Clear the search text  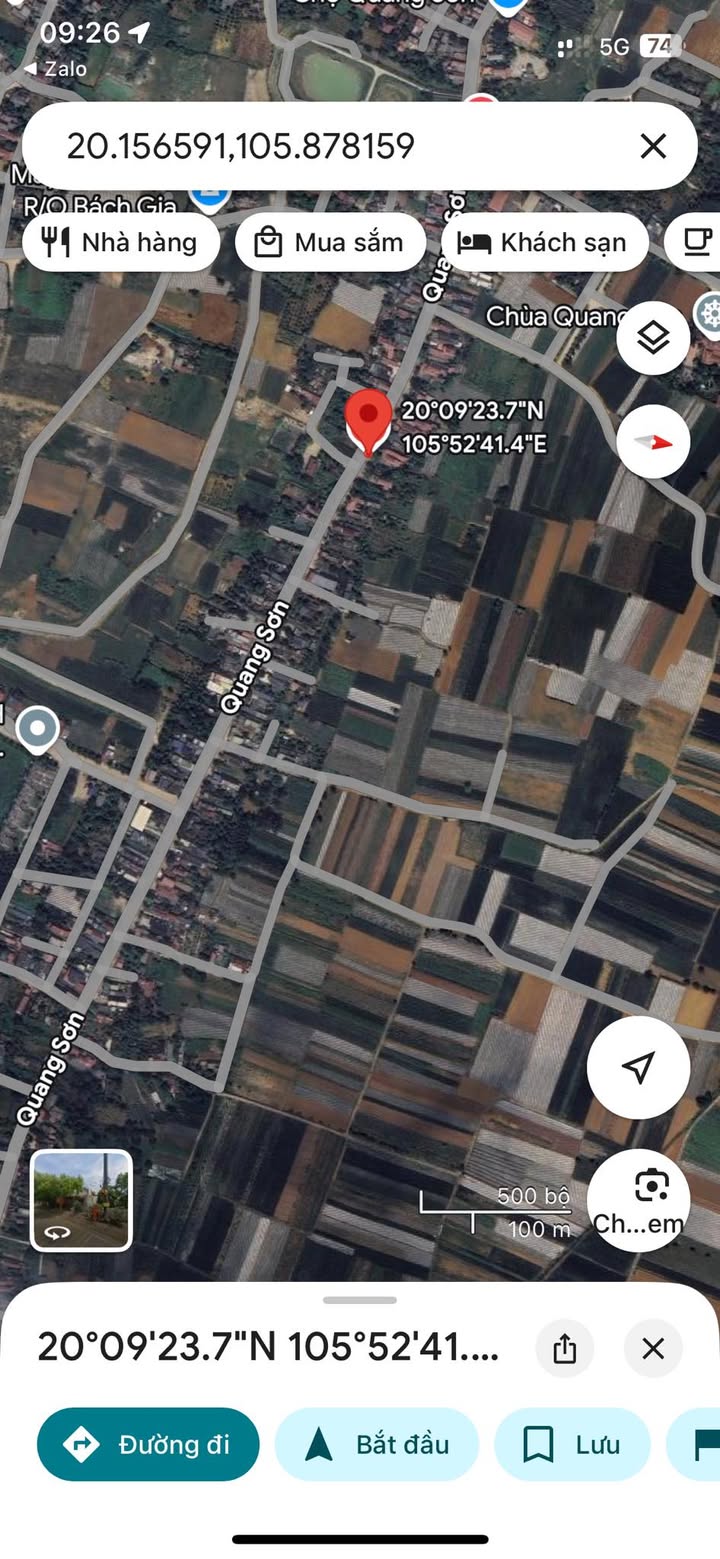tap(653, 147)
